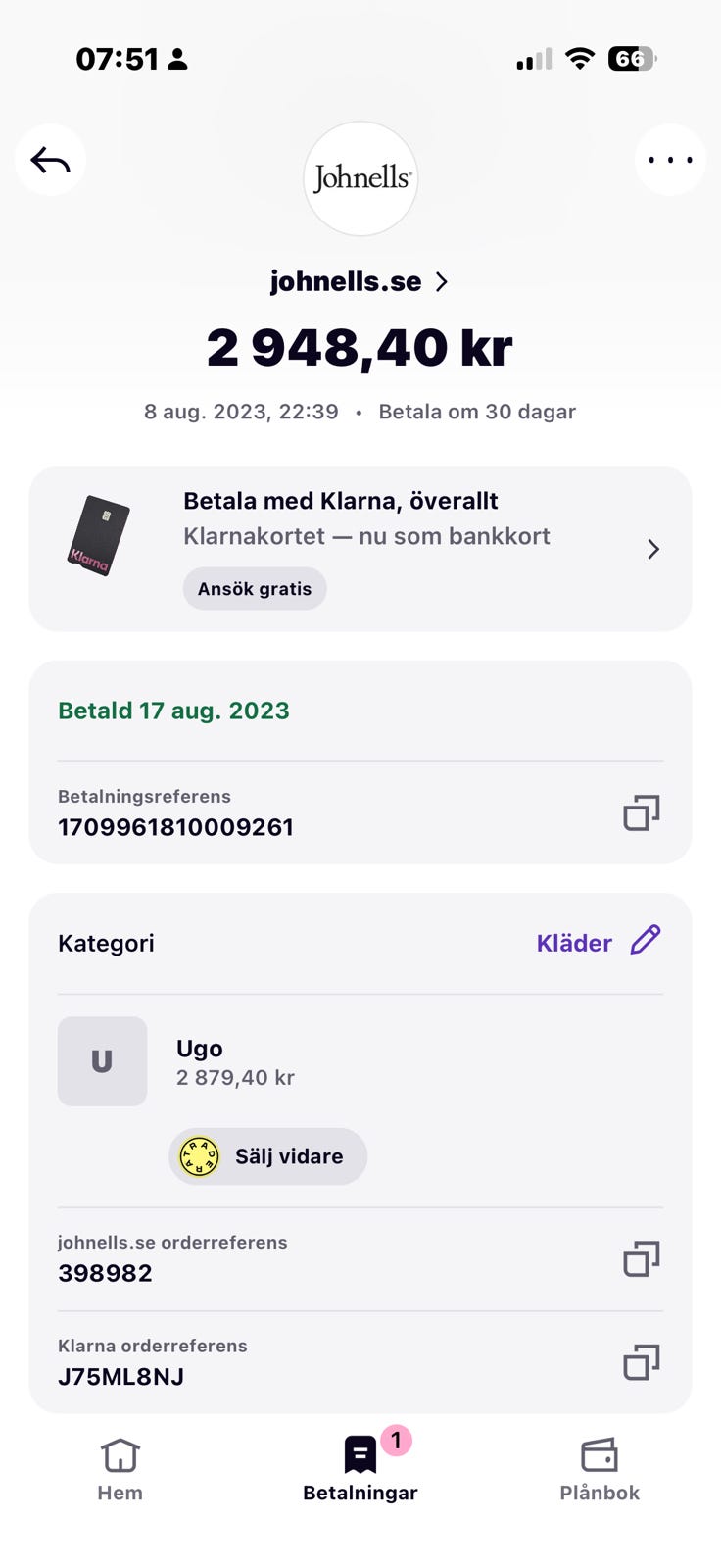Copy the Klarna orderreferens

point(642,1362)
